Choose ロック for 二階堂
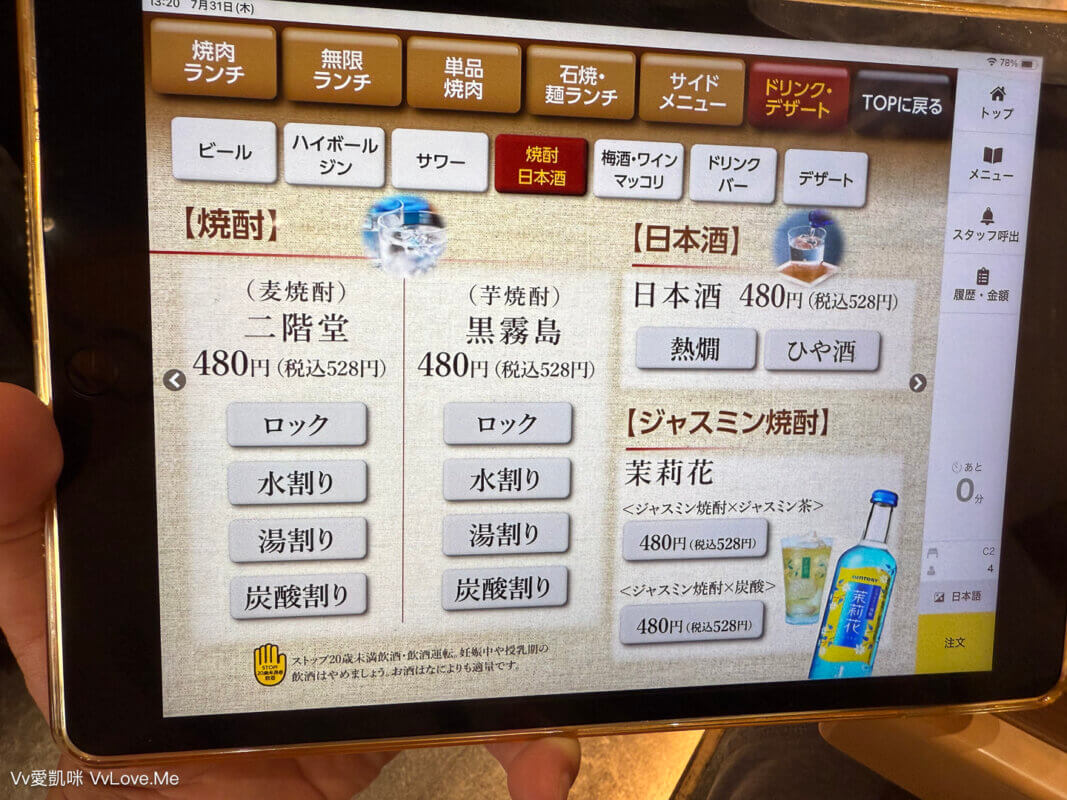The height and width of the screenshot is (800, 1067). [296, 424]
